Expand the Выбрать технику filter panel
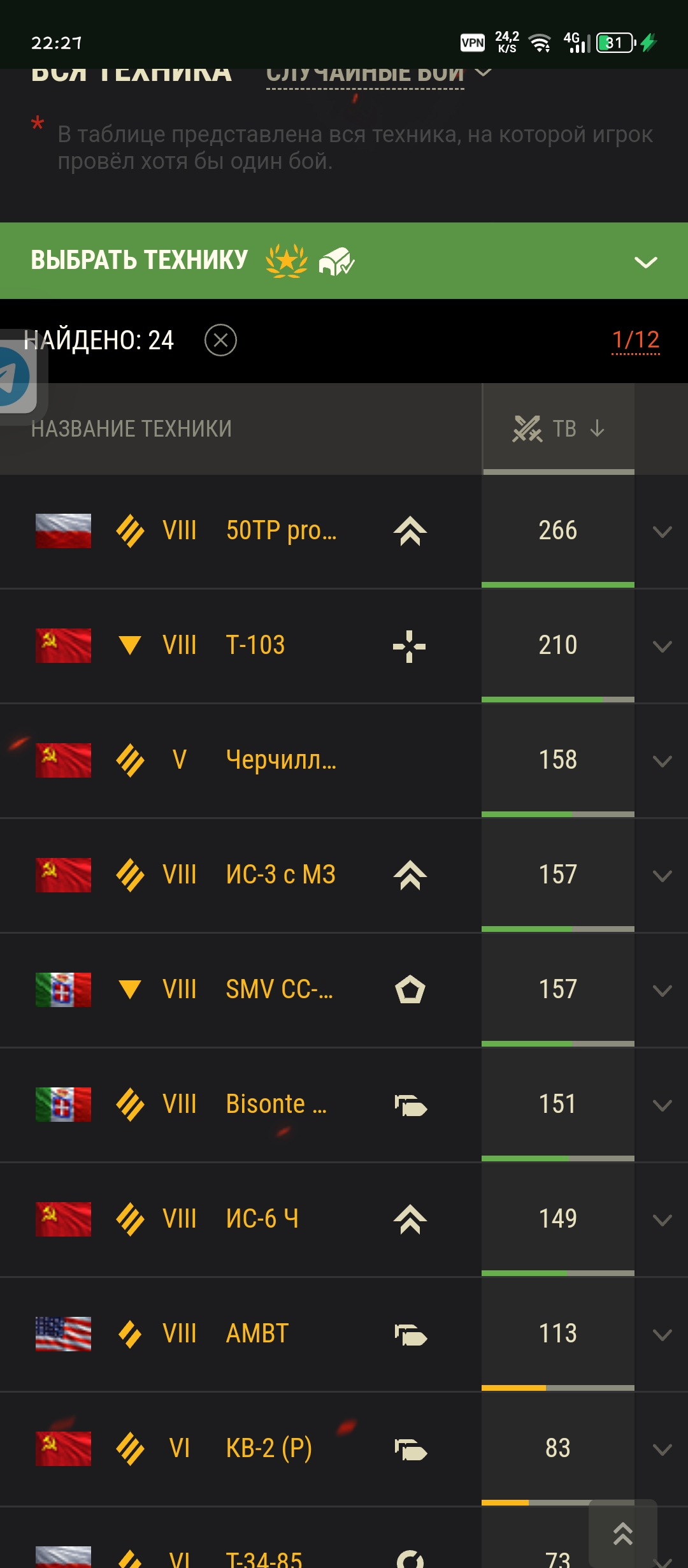 click(x=344, y=261)
